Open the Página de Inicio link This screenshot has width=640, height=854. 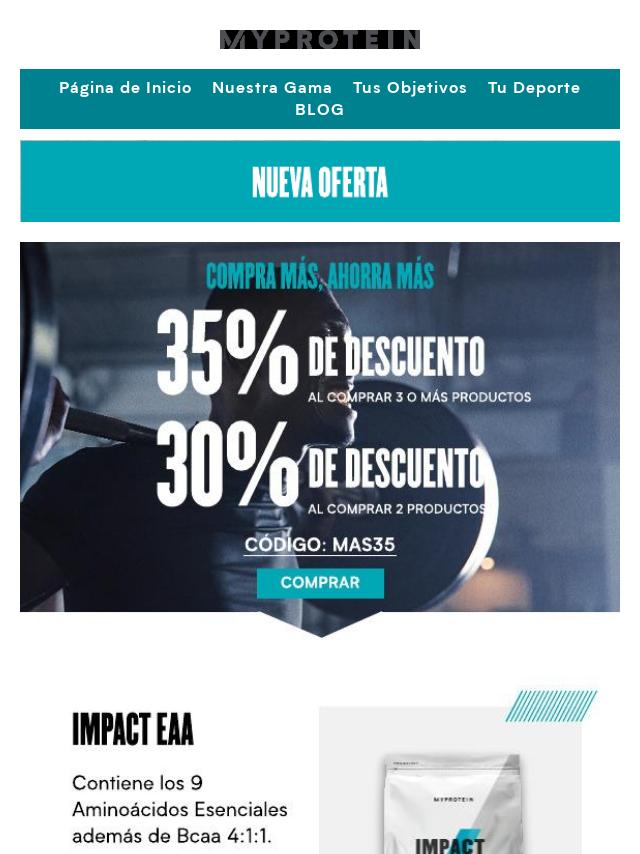click(125, 88)
